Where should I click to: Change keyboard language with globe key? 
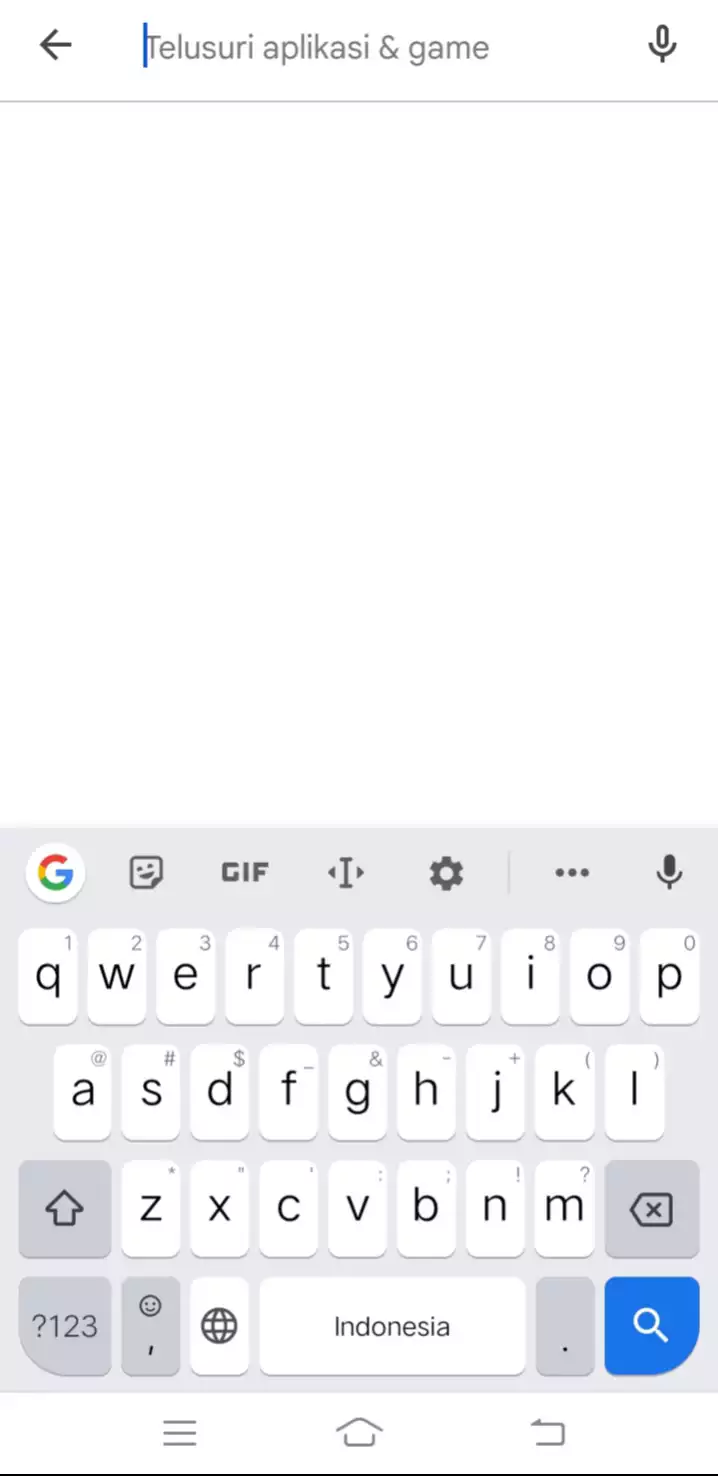(219, 1326)
